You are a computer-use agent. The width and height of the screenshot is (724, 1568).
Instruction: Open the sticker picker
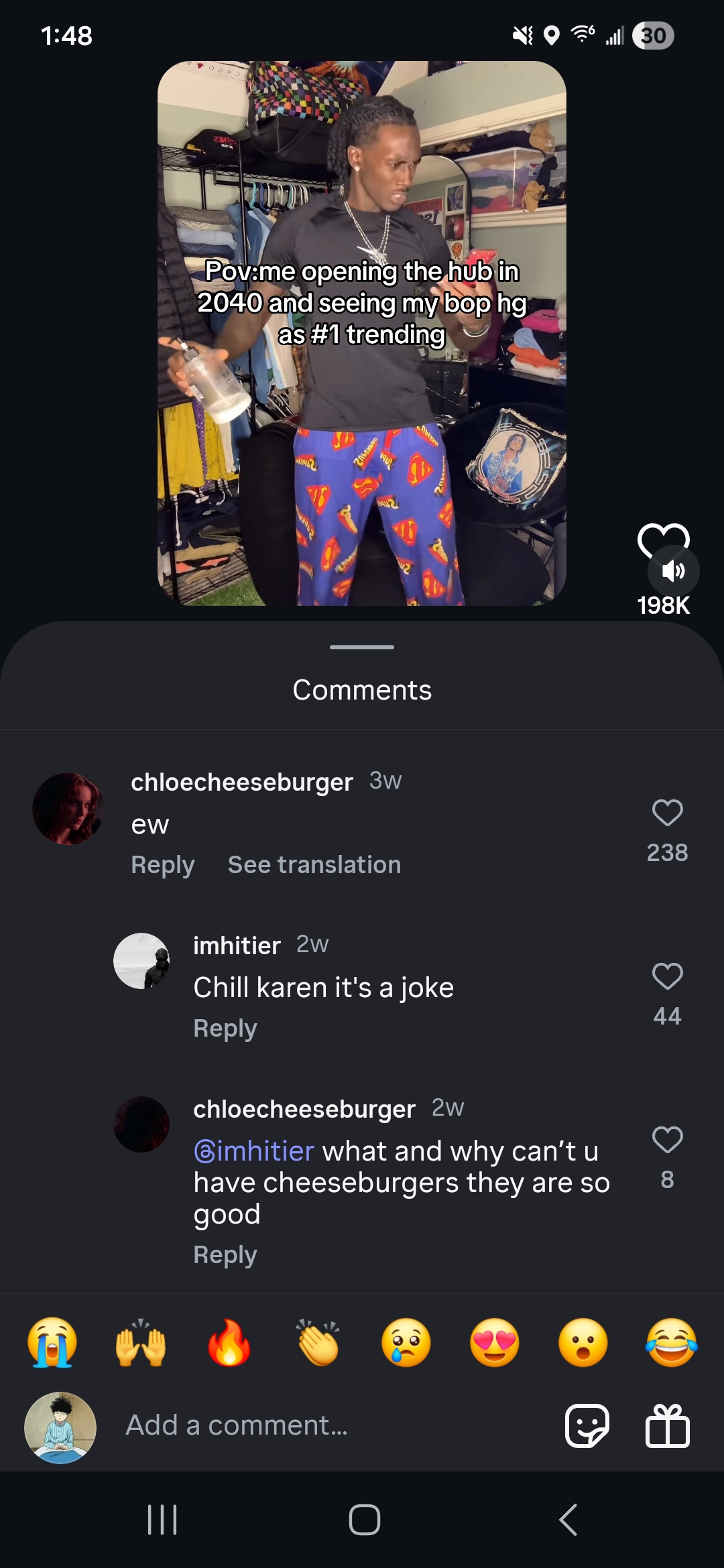click(587, 1426)
